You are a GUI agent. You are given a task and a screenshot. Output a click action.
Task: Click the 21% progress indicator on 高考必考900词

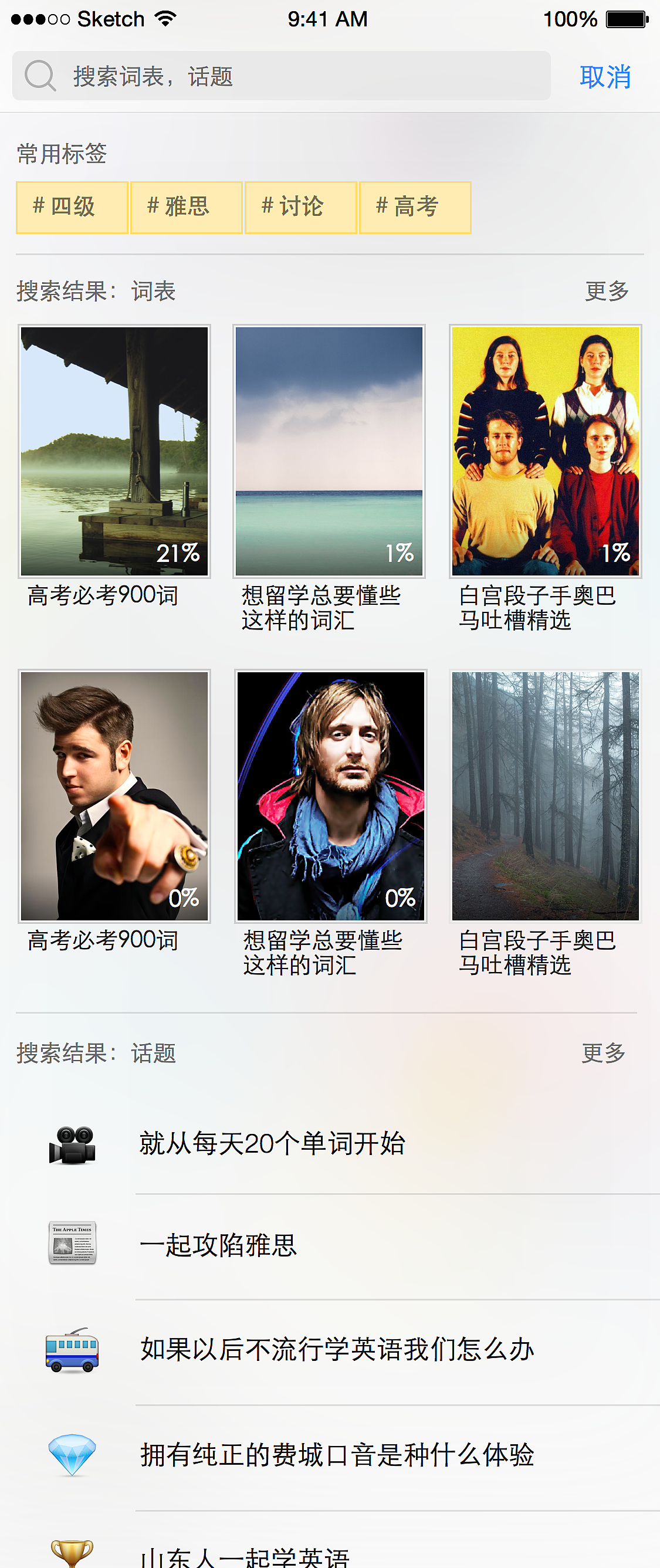click(x=179, y=554)
